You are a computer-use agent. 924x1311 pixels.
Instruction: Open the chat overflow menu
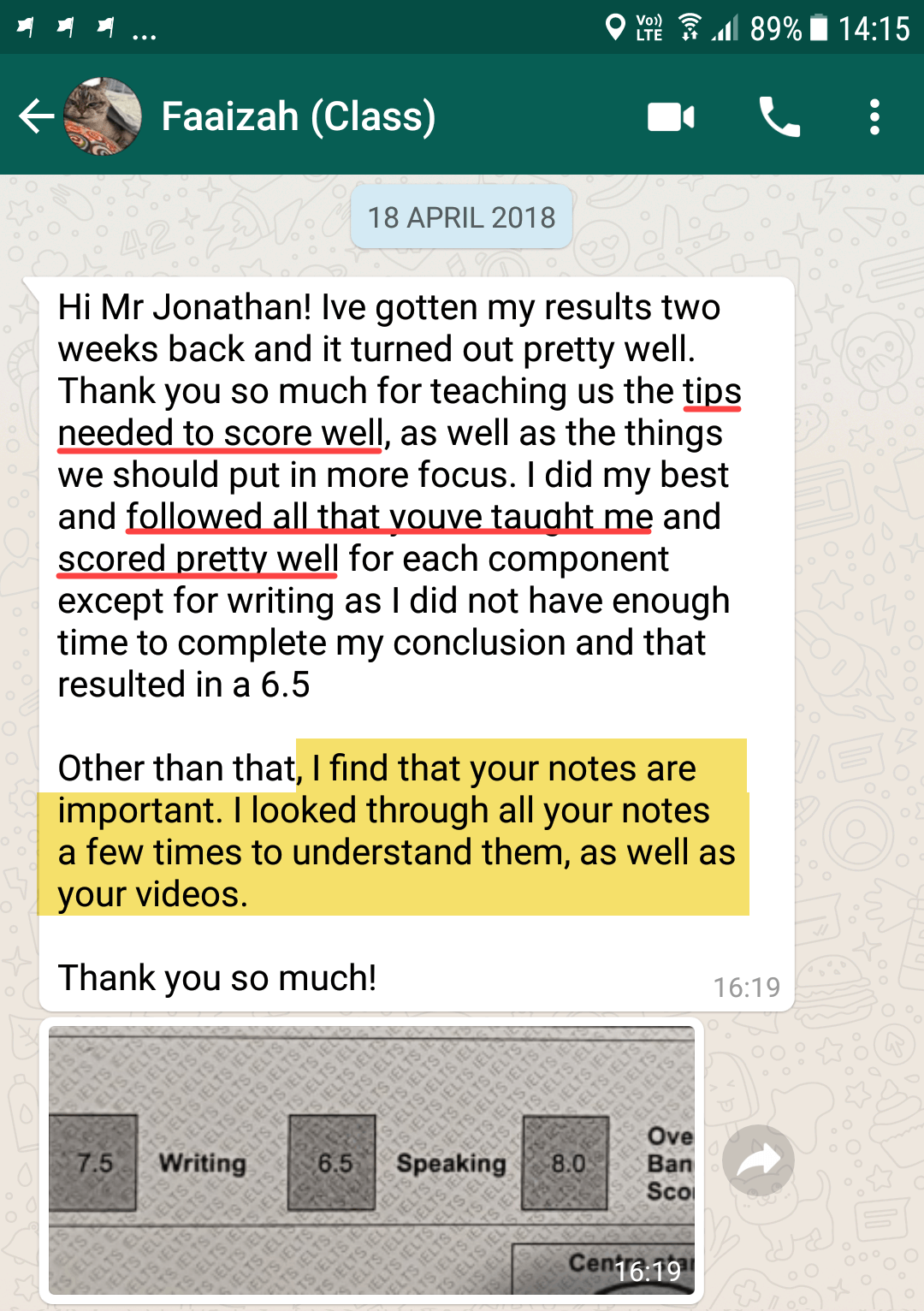tap(874, 117)
